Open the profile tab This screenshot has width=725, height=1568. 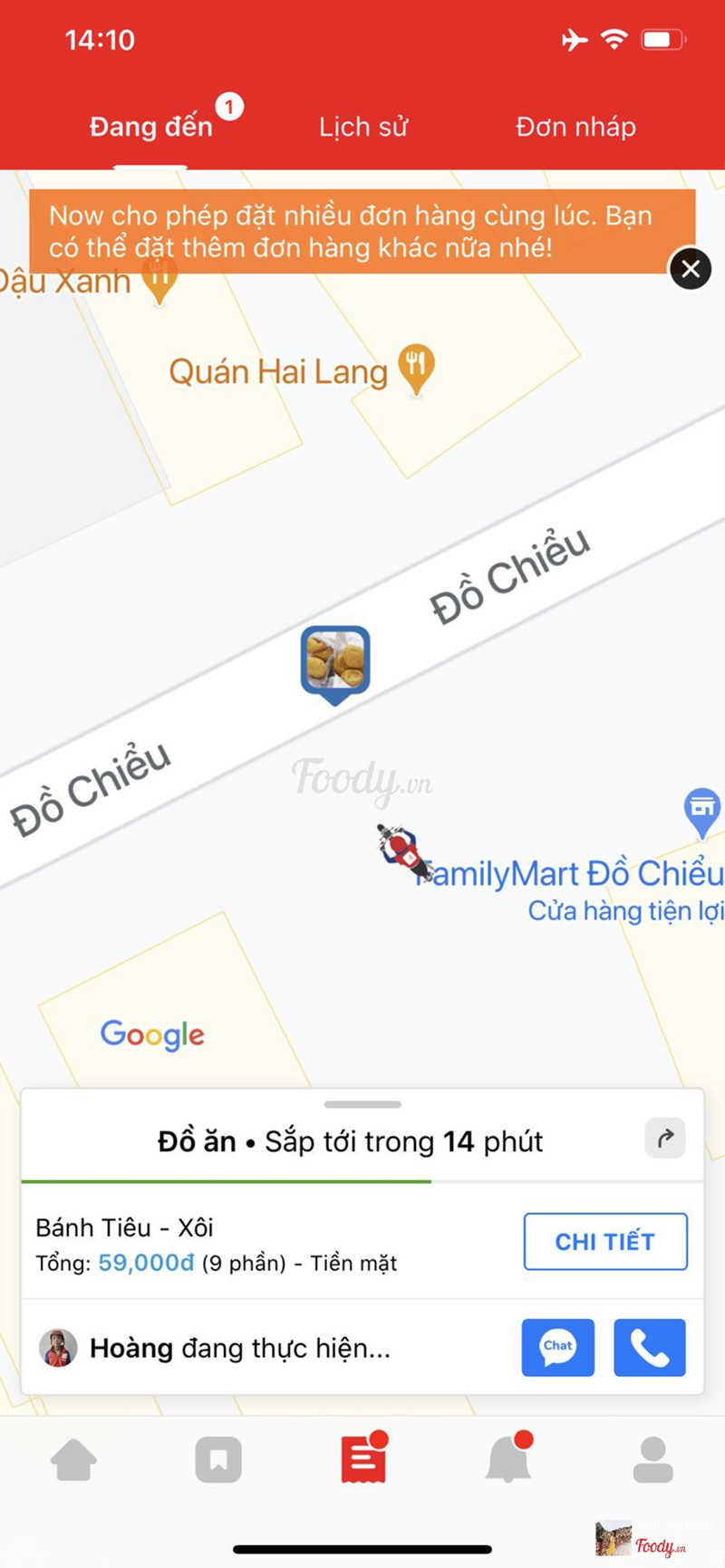point(652,1459)
